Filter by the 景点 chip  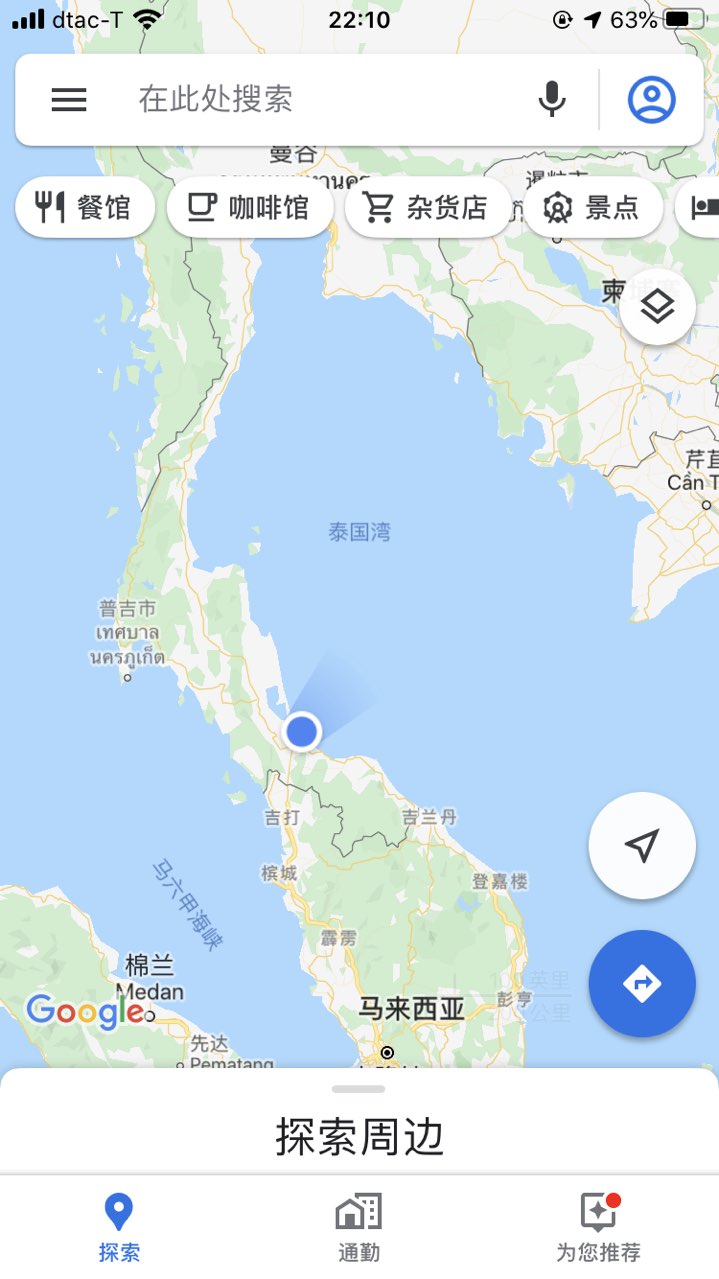point(592,208)
